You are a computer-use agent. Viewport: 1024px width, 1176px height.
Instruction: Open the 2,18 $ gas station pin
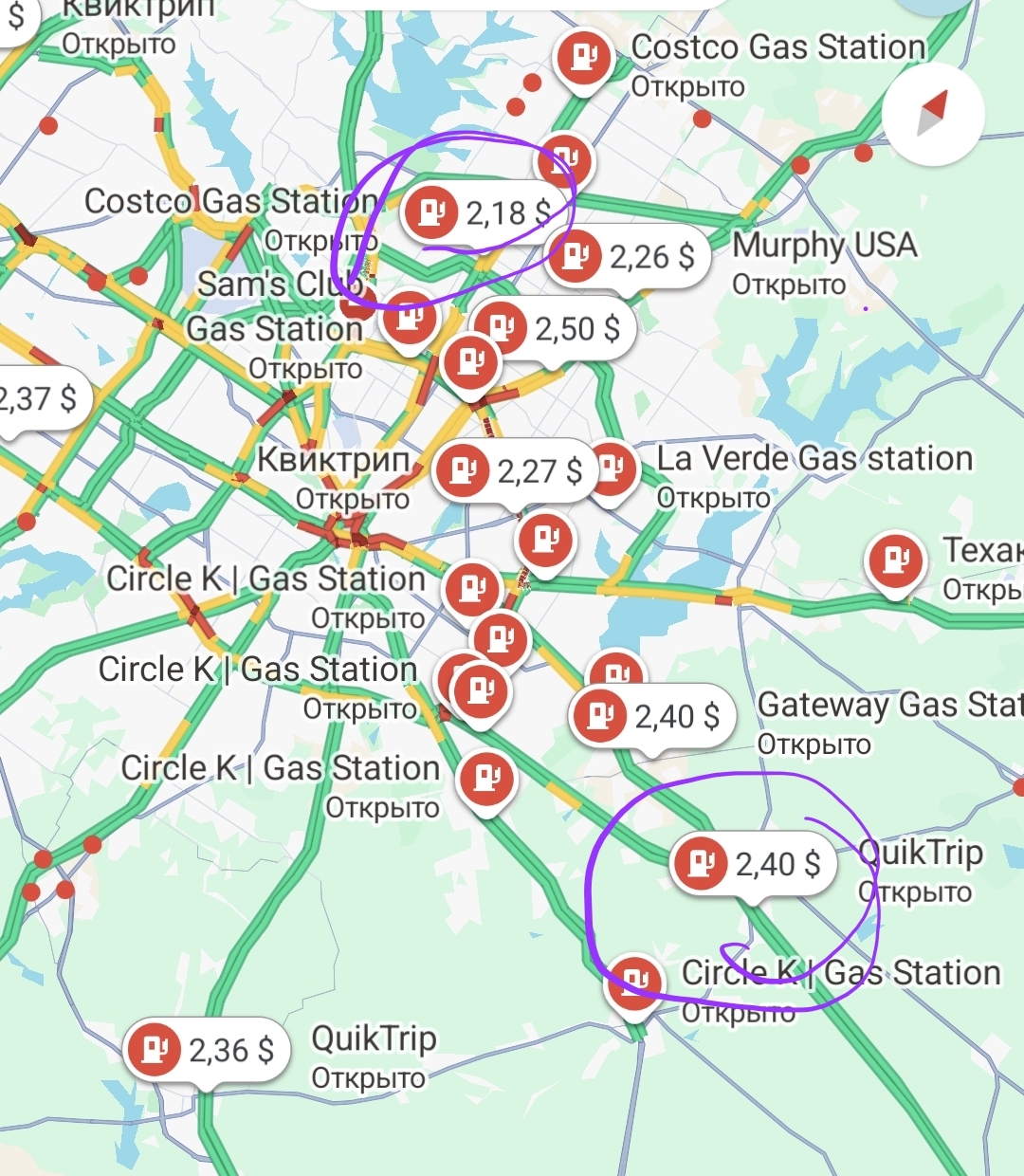click(479, 212)
